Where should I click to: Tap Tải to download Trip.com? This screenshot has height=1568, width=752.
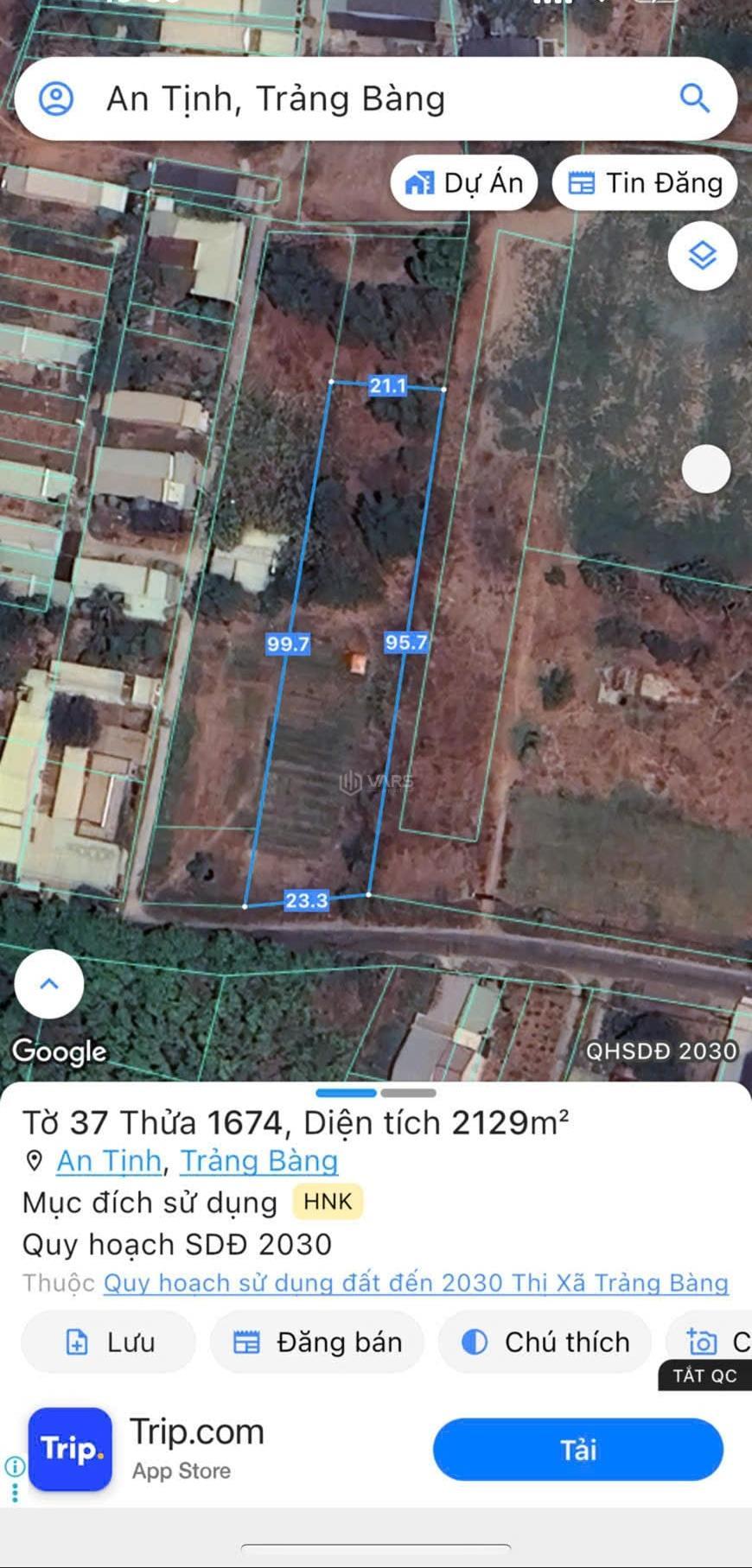(x=577, y=1449)
